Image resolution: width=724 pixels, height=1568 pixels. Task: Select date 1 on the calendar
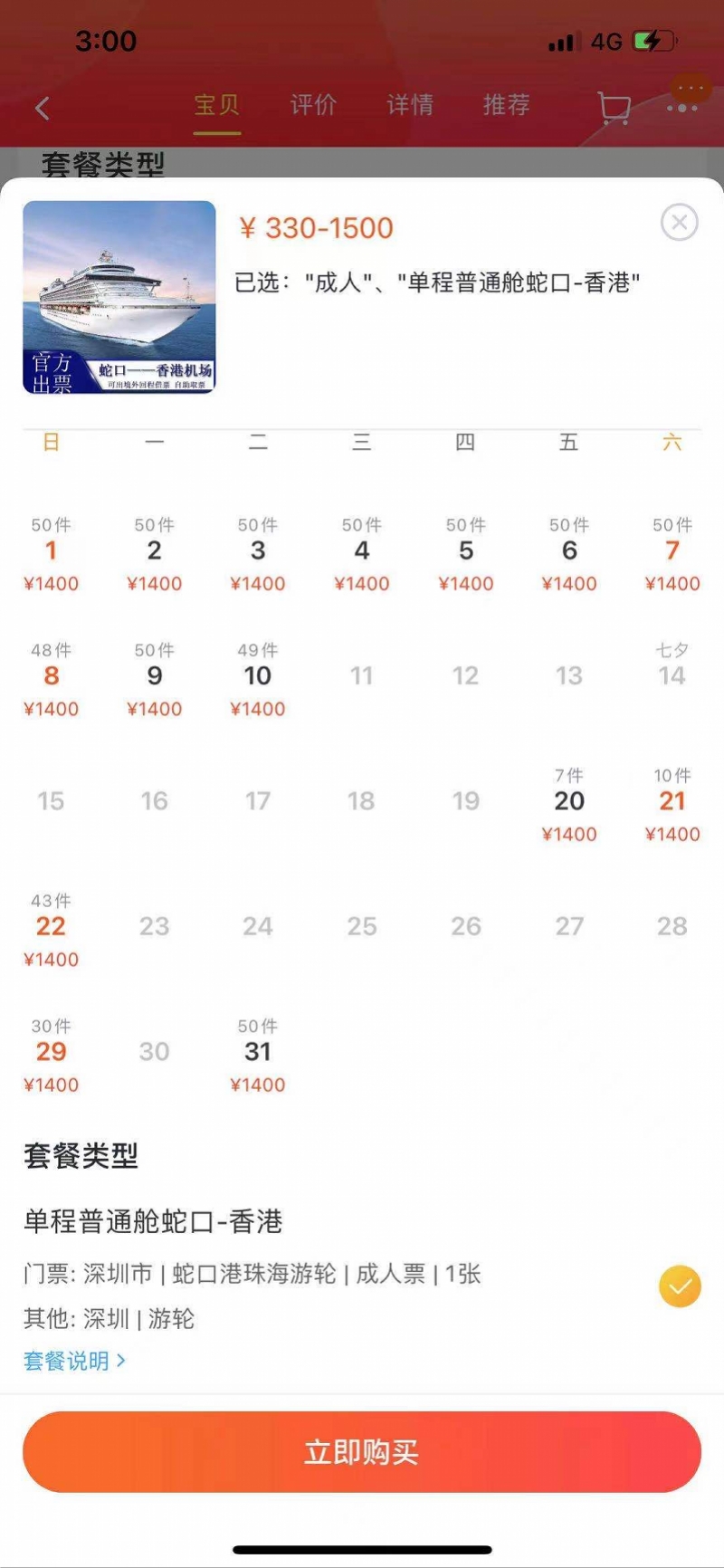click(x=52, y=551)
